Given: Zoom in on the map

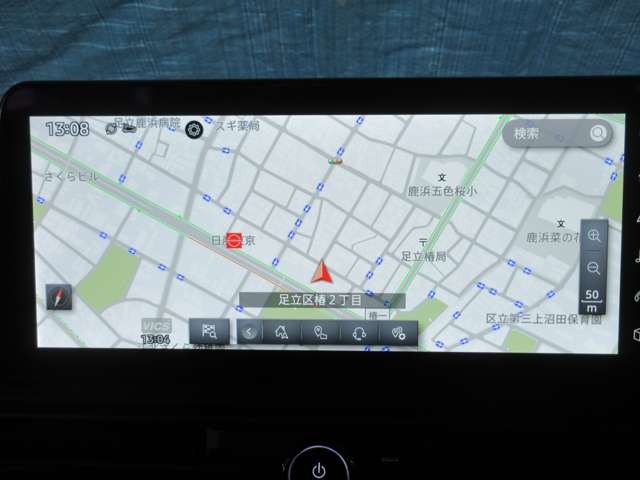Looking at the screenshot, I should pyautogui.click(x=594, y=236).
